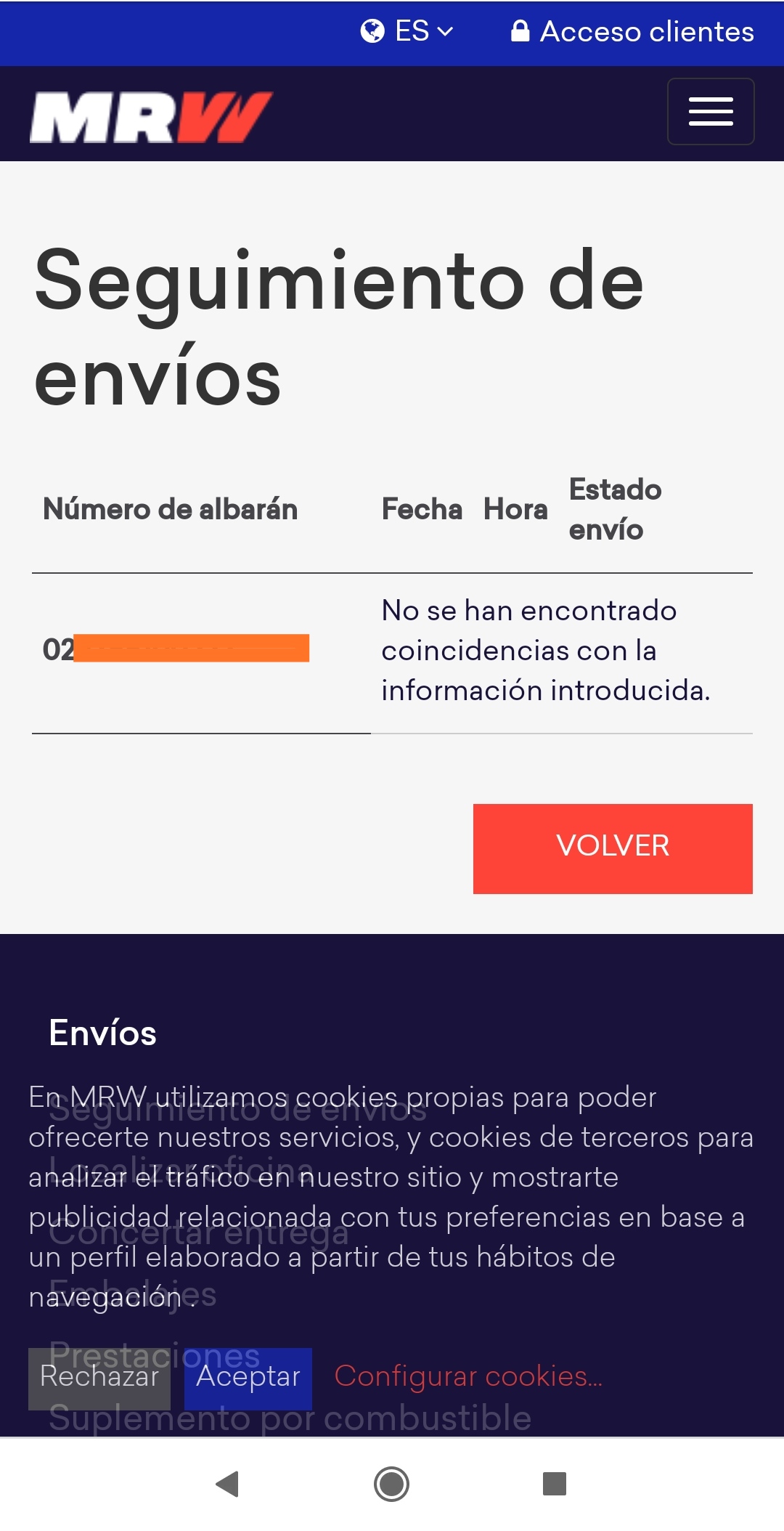Image resolution: width=784 pixels, height=1531 pixels.
Task: Open Acceso clientes login link
Action: point(632,31)
